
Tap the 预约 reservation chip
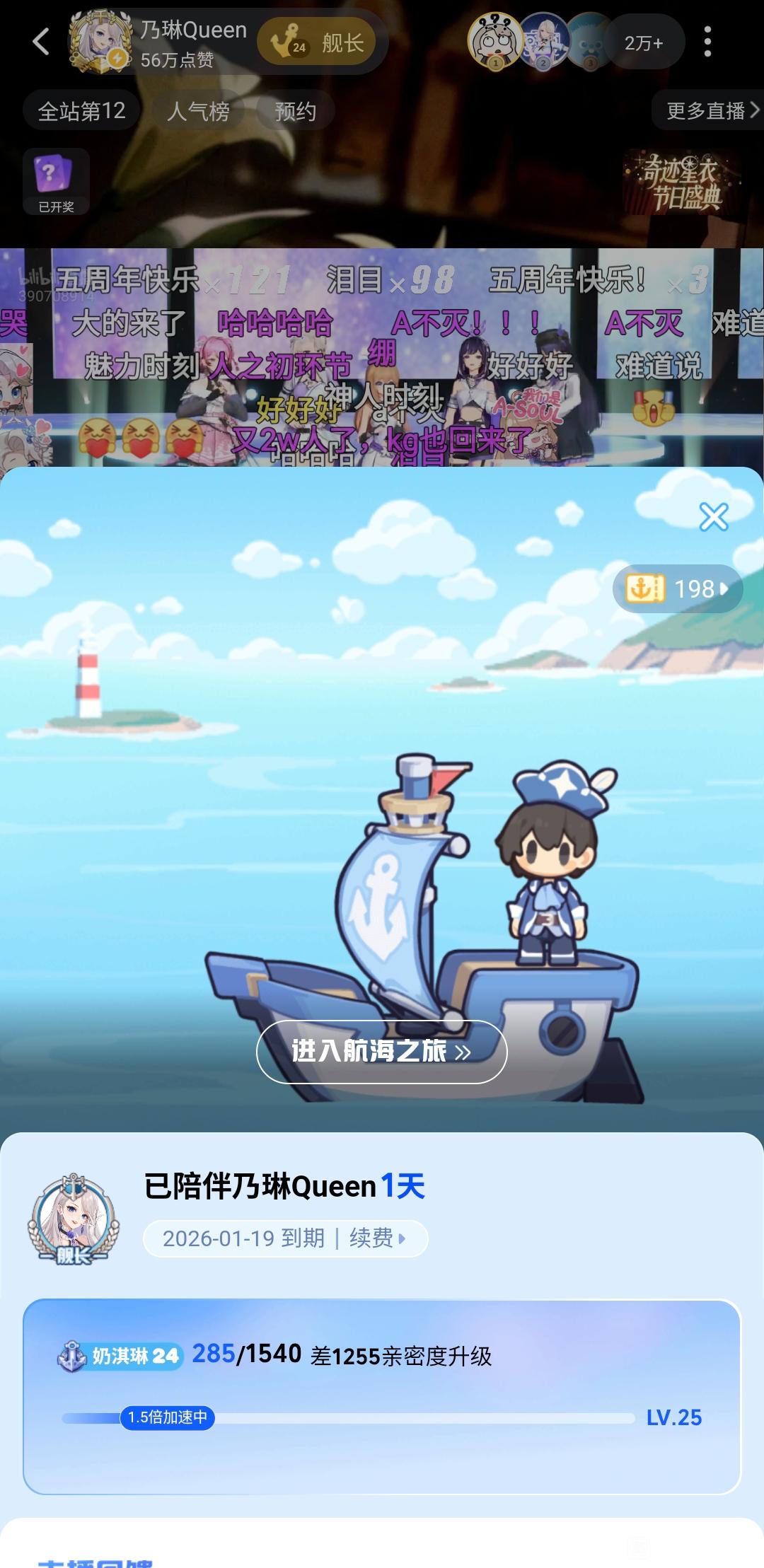tap(295, 111)
